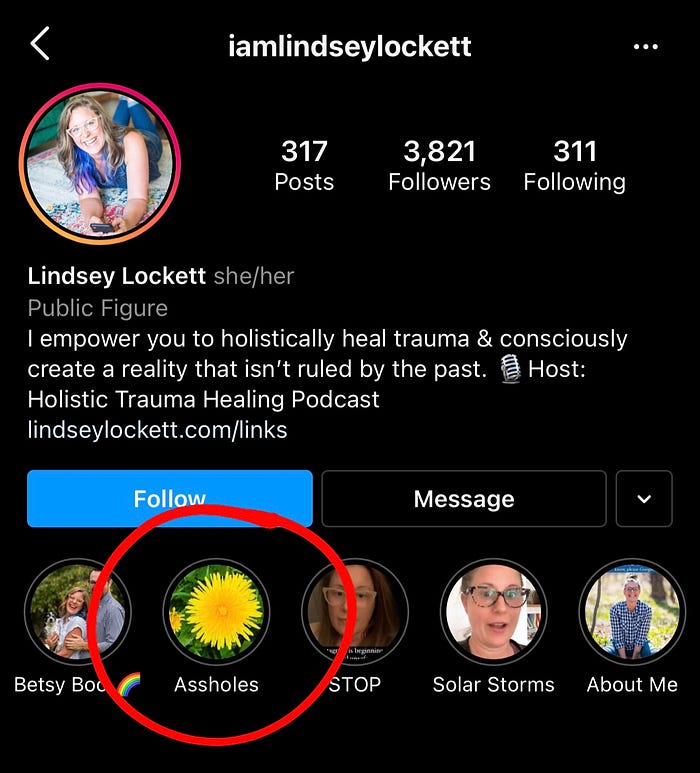The image size is (700, 773).
Task: Open the dandelion story highlight
Action: 216,612
